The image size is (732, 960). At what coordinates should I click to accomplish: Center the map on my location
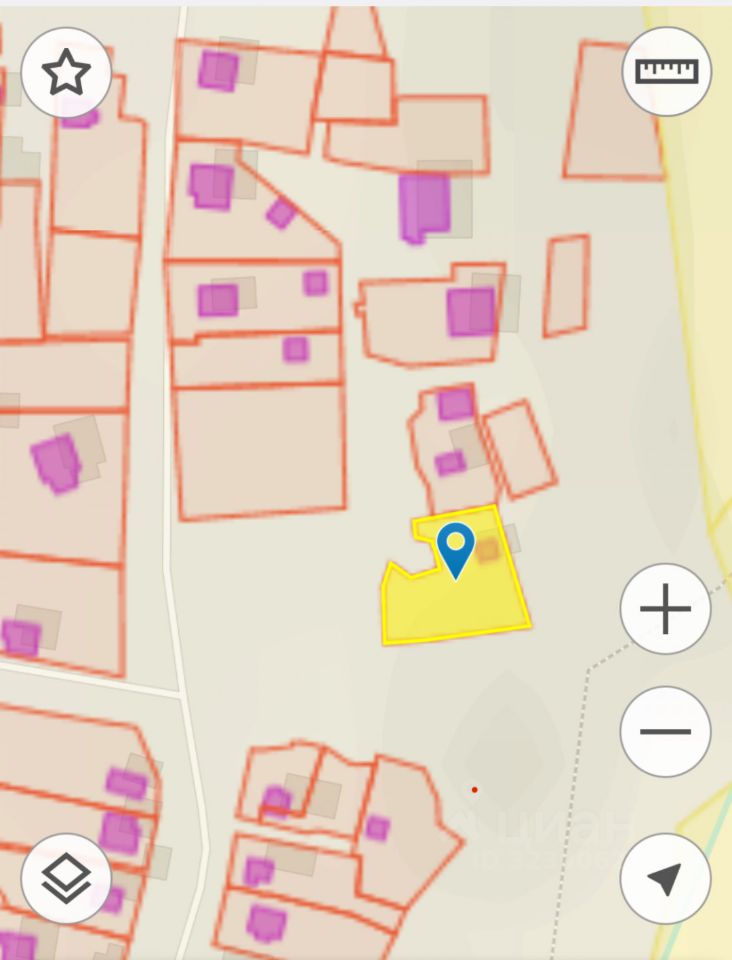(x=665, y=878)
